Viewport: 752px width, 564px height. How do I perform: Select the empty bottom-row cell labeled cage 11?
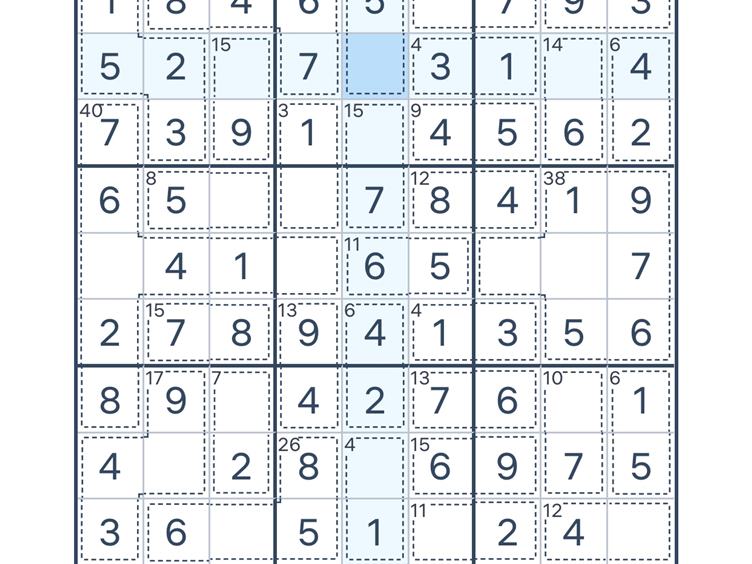[x=440, y=532]
